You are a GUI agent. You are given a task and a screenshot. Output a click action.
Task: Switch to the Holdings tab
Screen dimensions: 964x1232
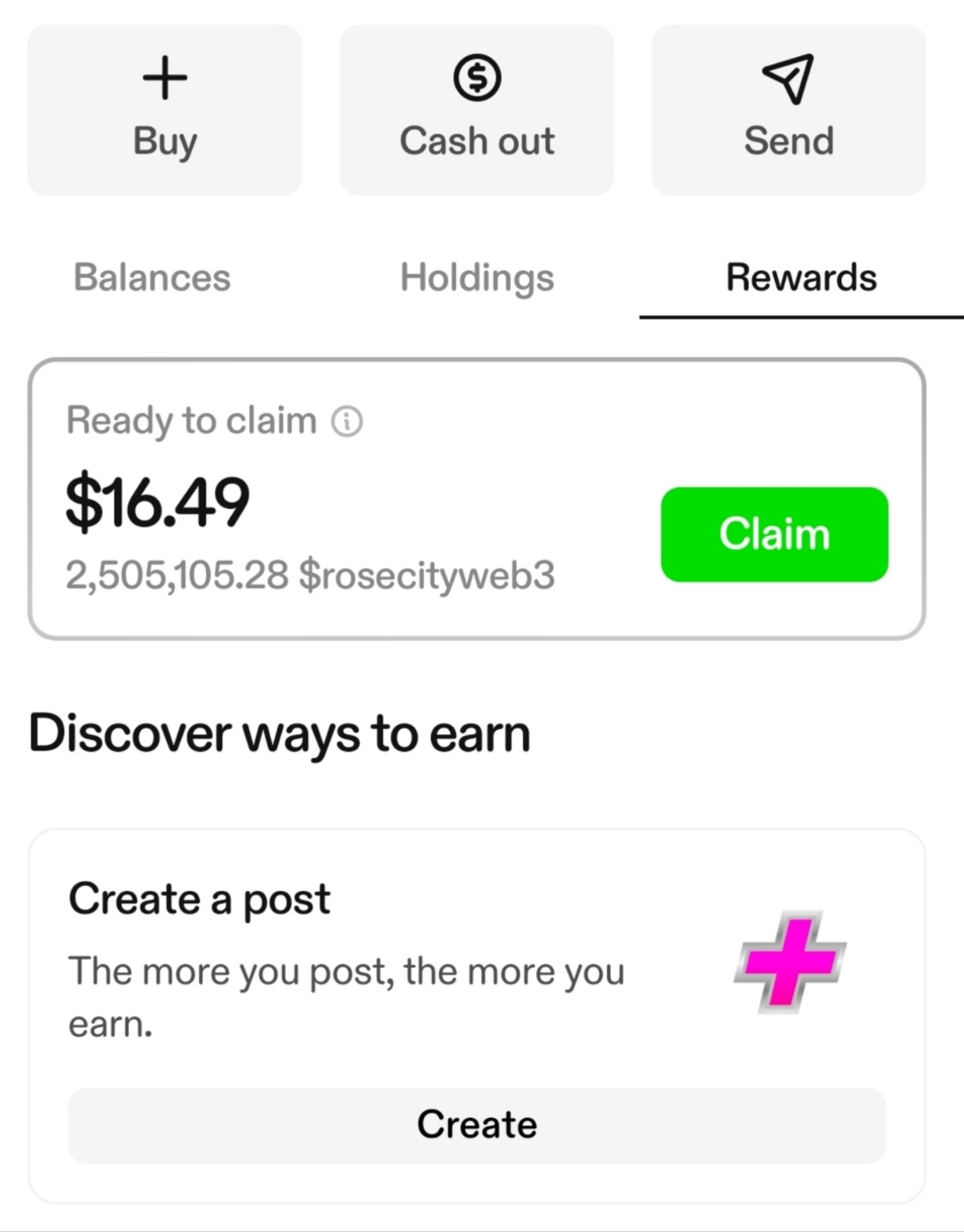477,277
